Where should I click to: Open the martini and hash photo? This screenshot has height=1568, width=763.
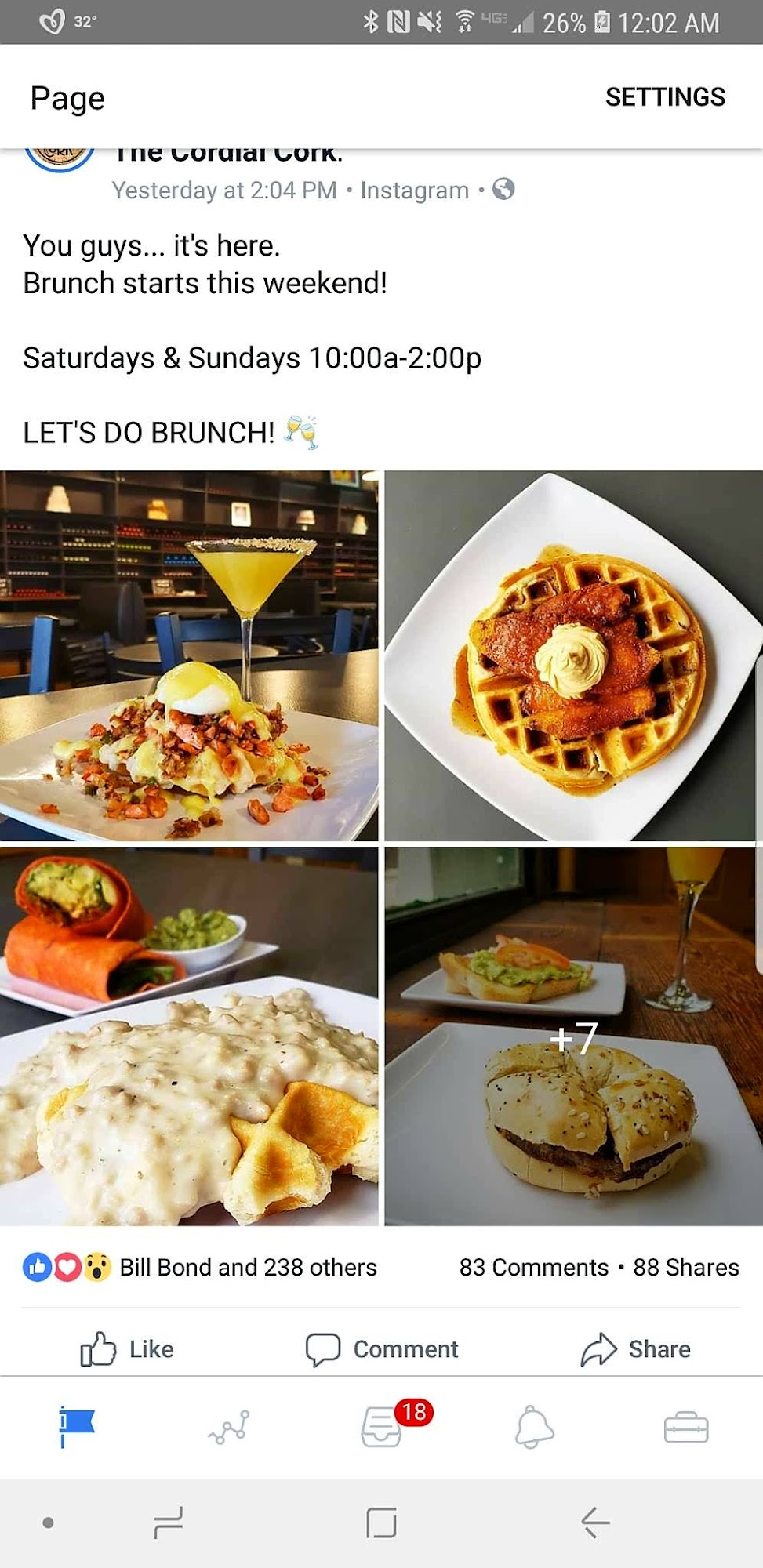(x=189, y=655)
